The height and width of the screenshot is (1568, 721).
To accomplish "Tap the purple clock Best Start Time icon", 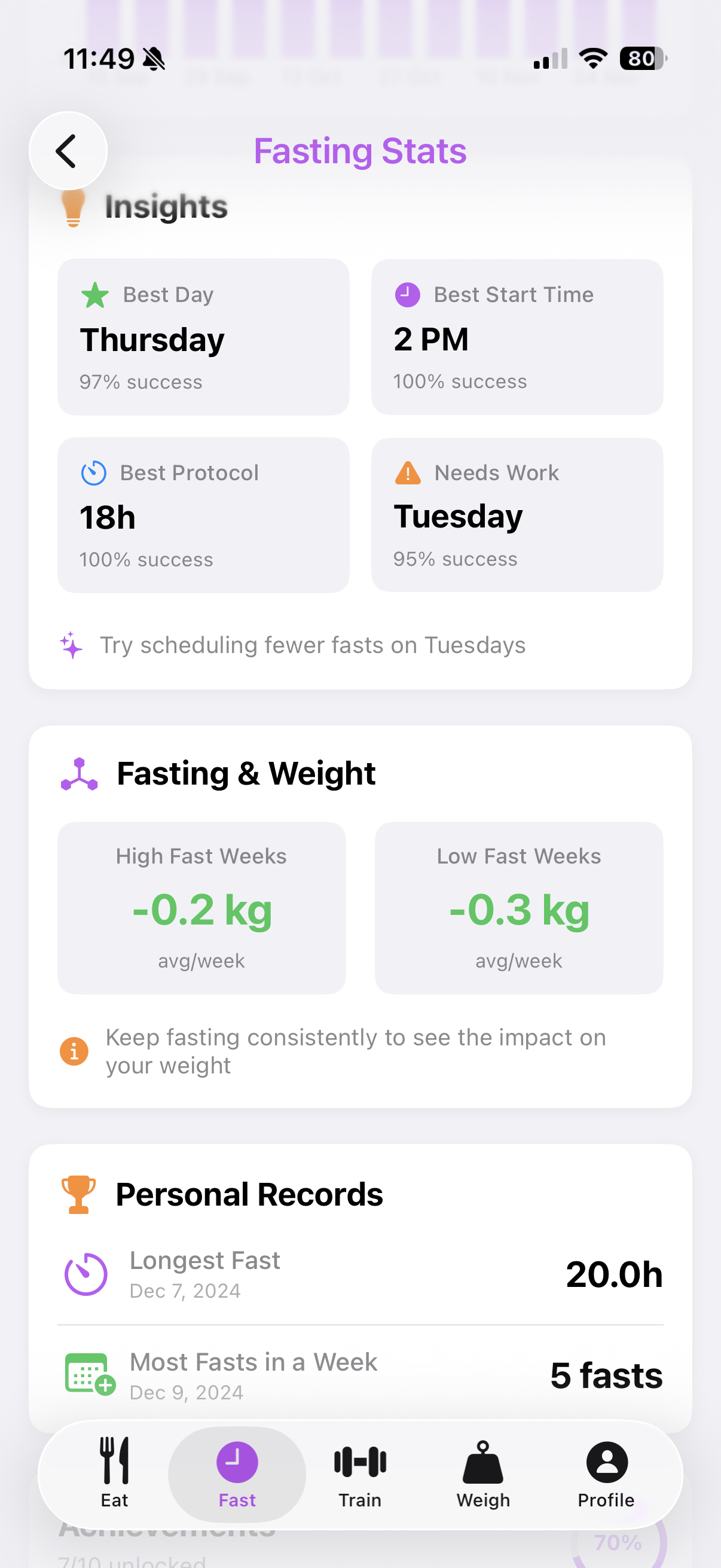I will point(407,295).
